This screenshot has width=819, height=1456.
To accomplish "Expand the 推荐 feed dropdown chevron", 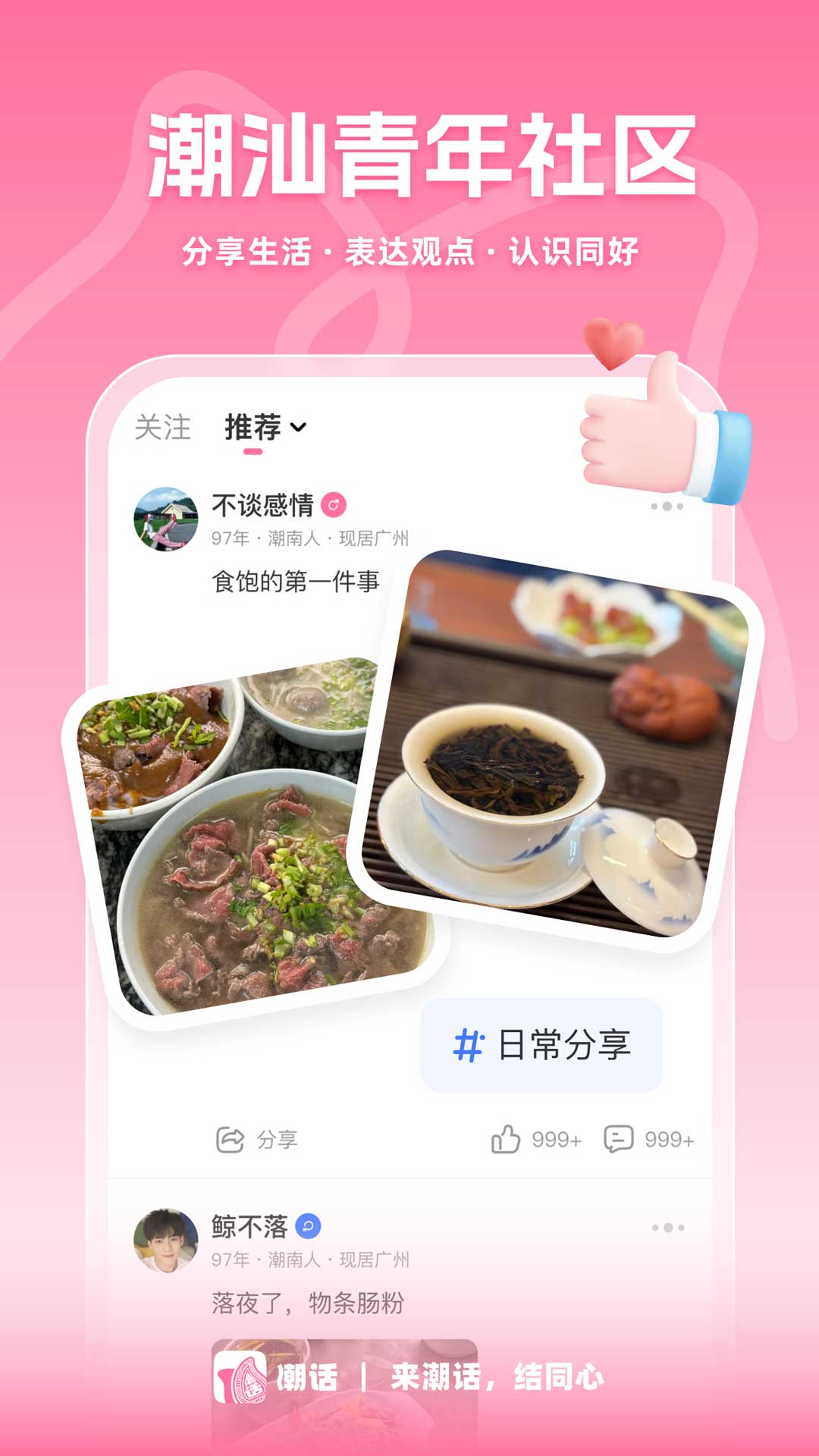I will pyautogui.click(x=300, y=430).
